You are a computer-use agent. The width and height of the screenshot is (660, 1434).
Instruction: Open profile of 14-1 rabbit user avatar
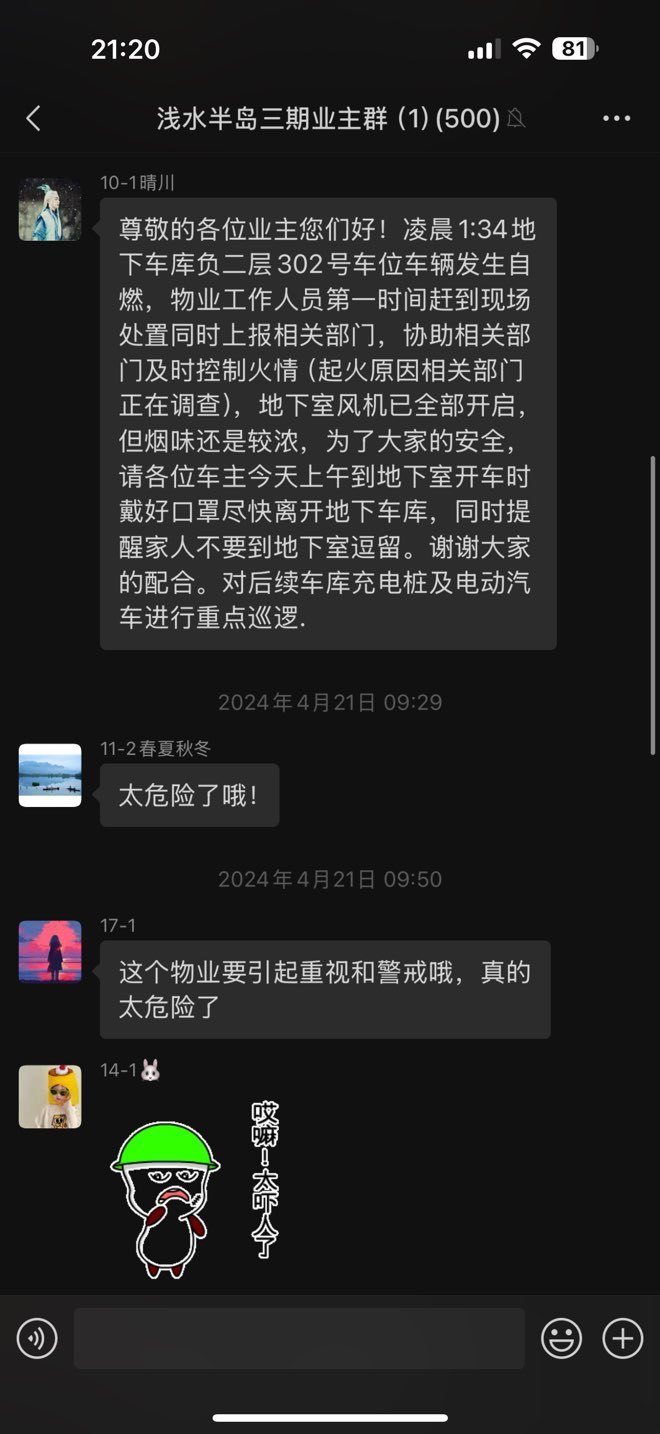click(x=50, y=1097)
